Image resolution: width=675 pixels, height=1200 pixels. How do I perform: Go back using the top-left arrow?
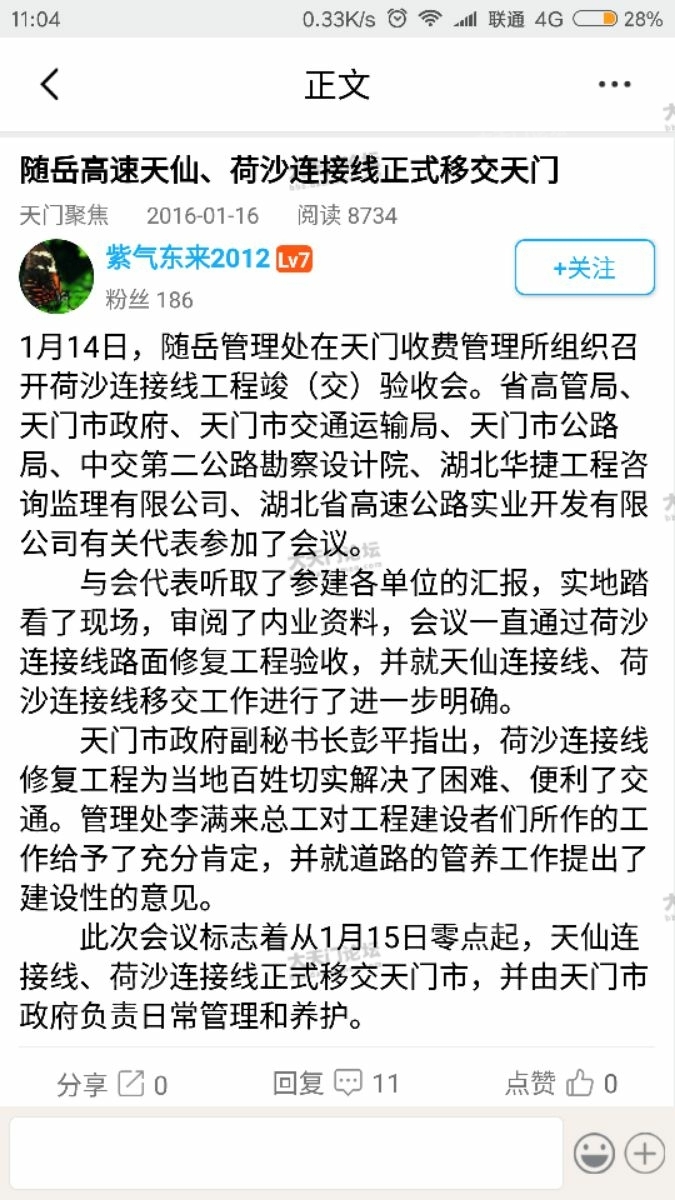pos(50,85)
